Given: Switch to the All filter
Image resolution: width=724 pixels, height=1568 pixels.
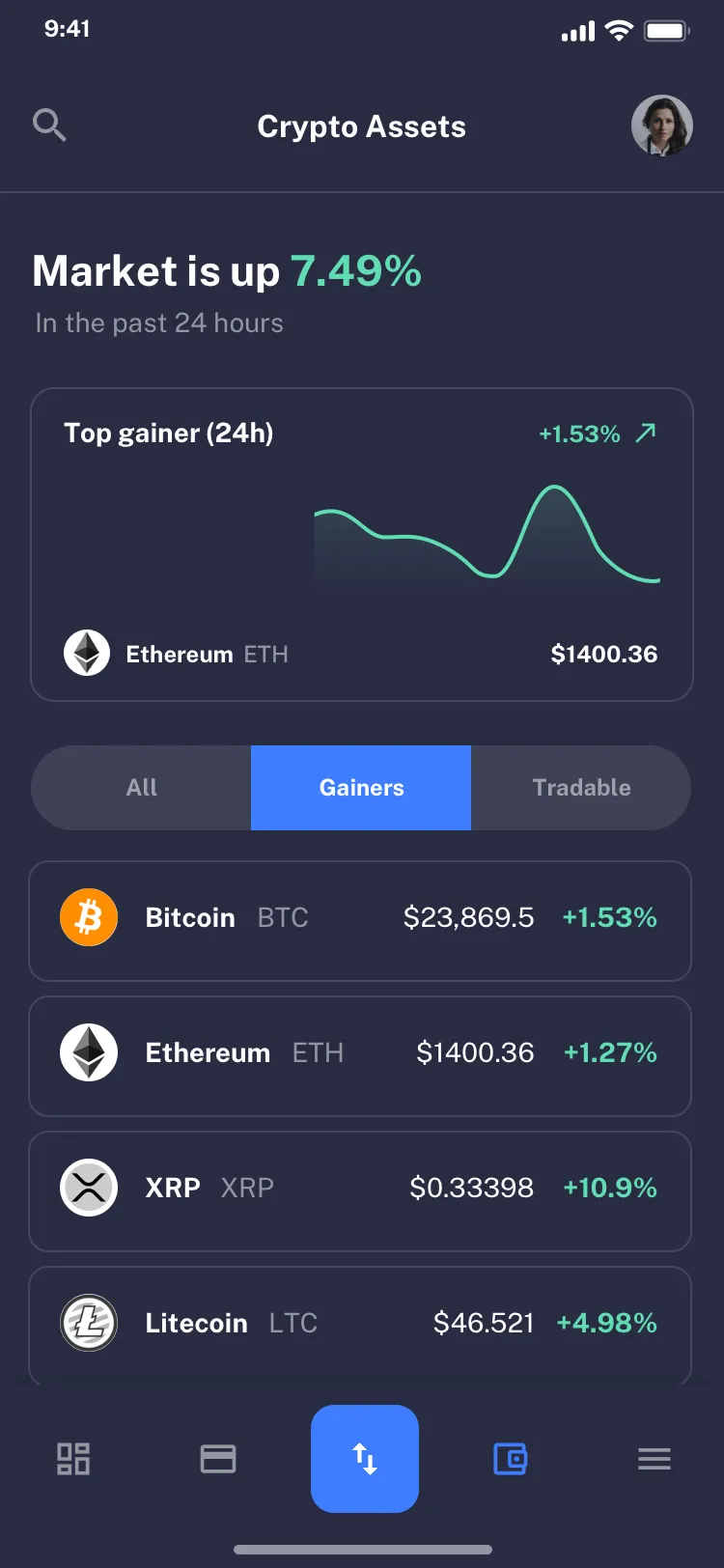Looking at the screenshot, I should 141,788.
